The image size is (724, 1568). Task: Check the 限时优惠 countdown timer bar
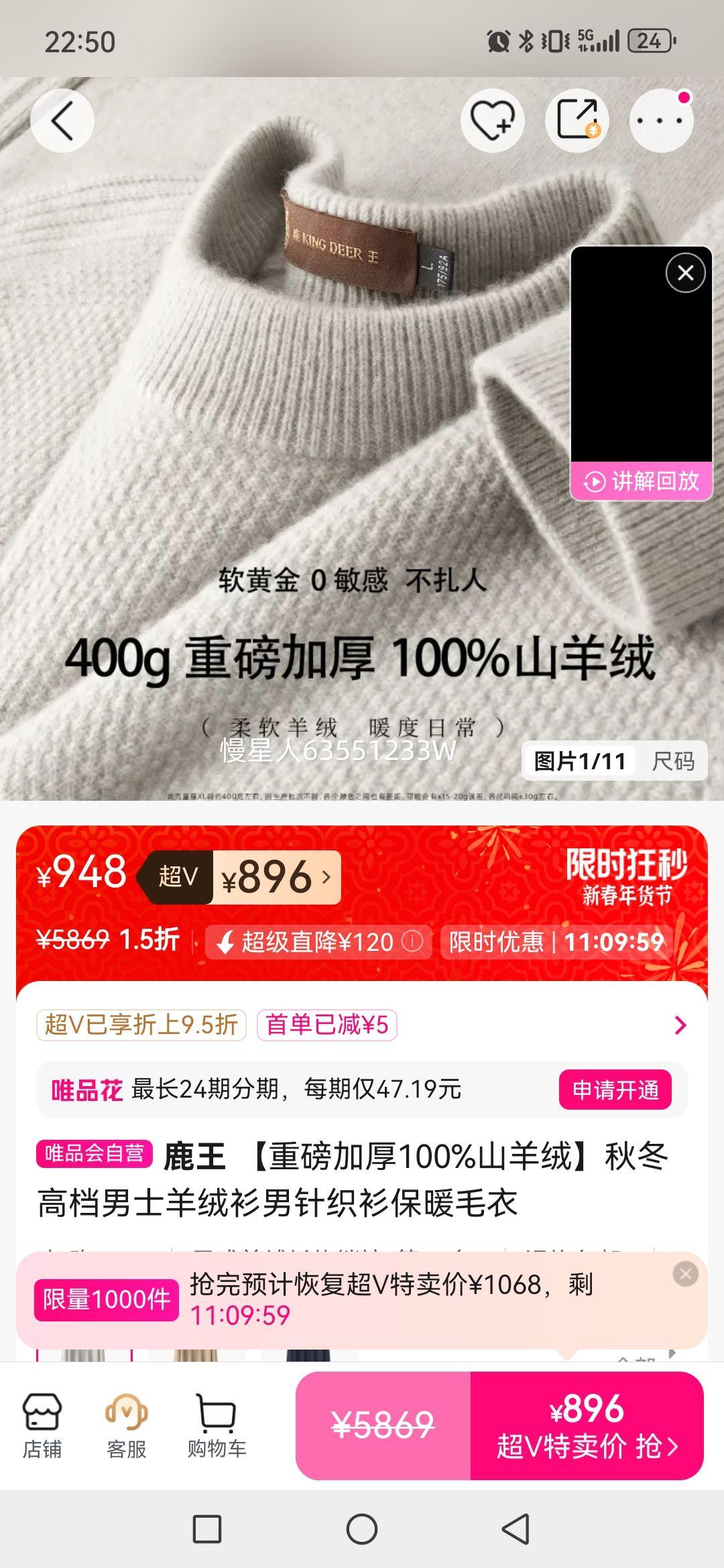coord(556,941)
